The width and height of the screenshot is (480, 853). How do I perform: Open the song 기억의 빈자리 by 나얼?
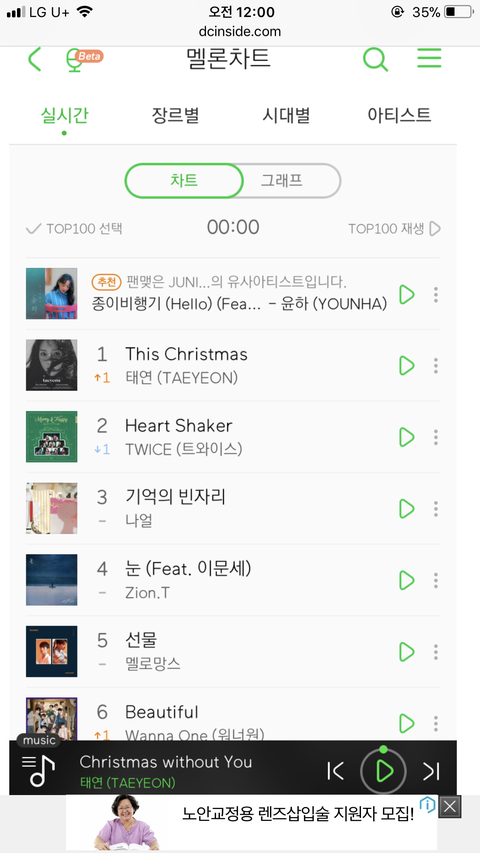(x=175, y=497)
